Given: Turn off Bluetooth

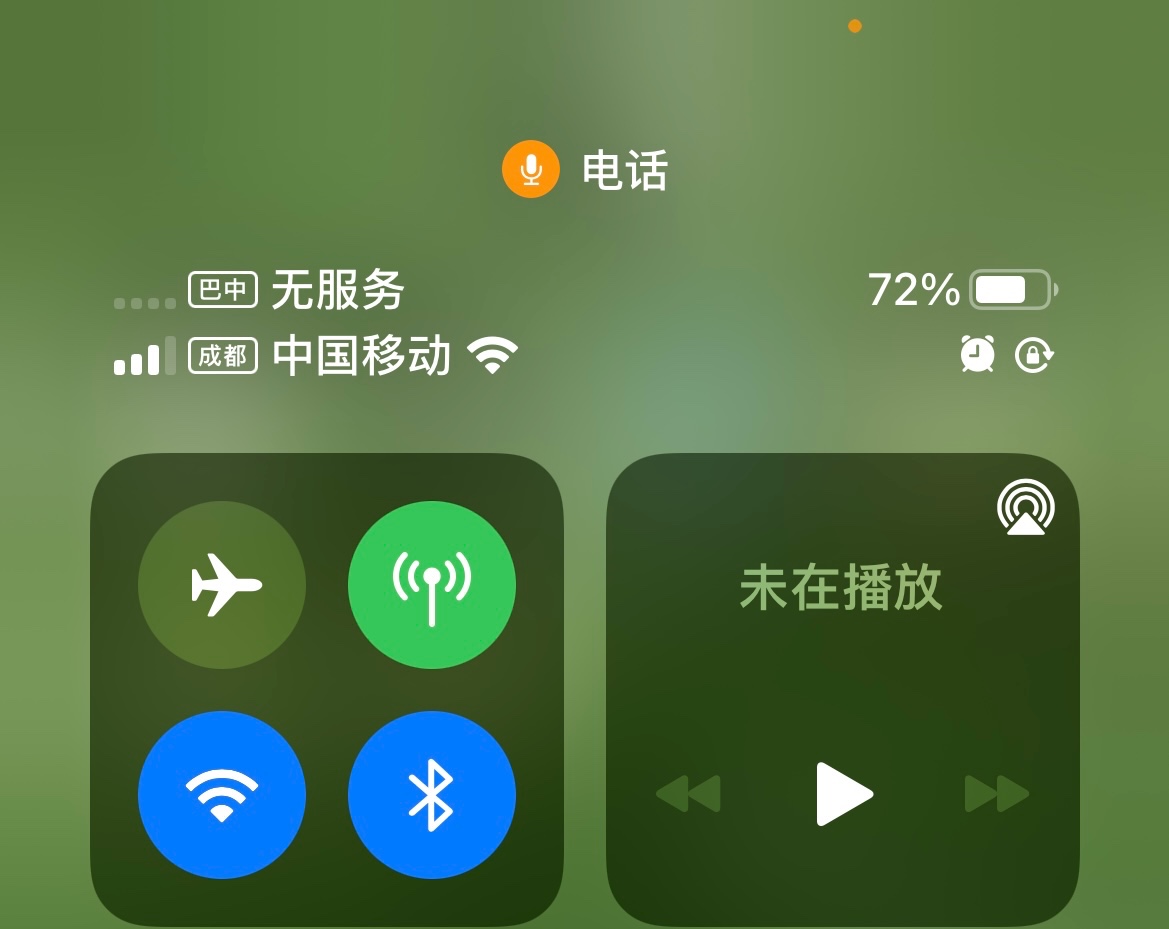Looking at the screenshot, I should click(431, 795).
